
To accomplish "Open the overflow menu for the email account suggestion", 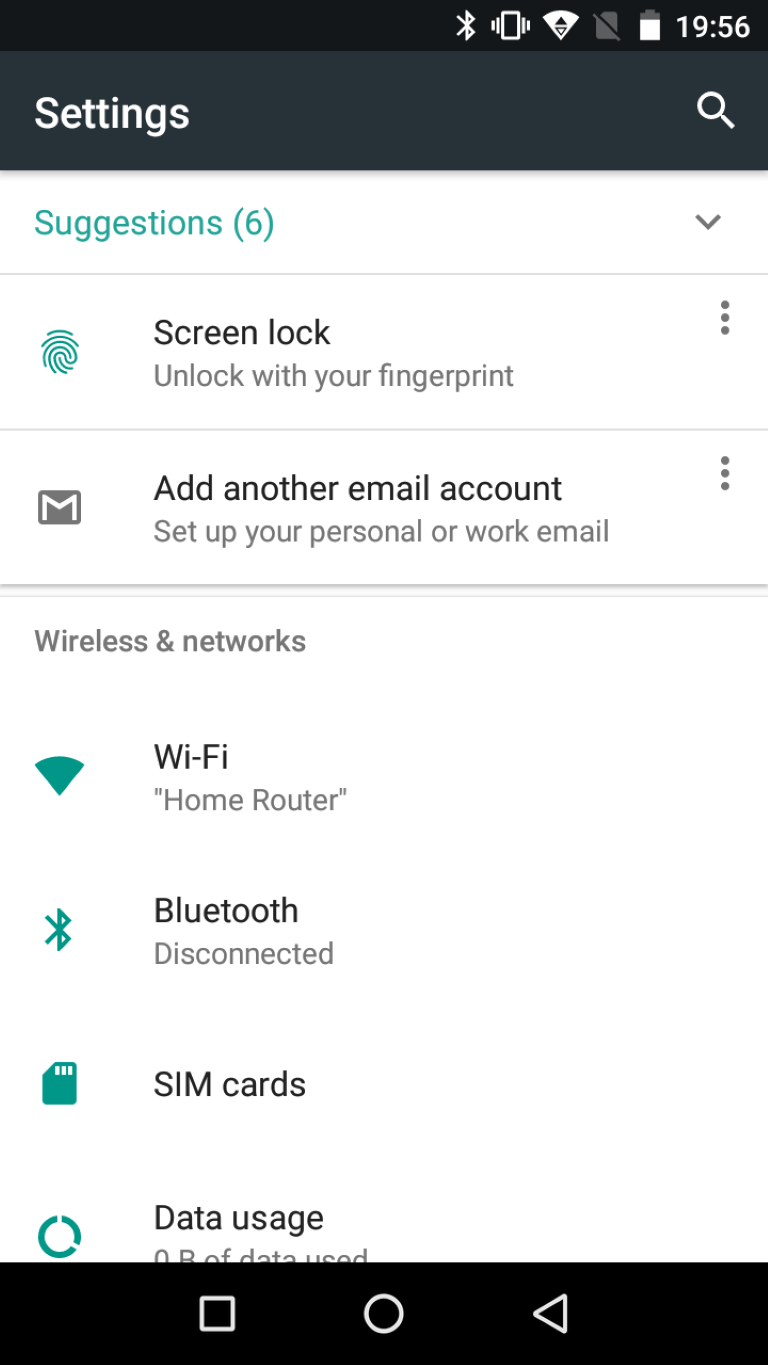I will 725,473.
